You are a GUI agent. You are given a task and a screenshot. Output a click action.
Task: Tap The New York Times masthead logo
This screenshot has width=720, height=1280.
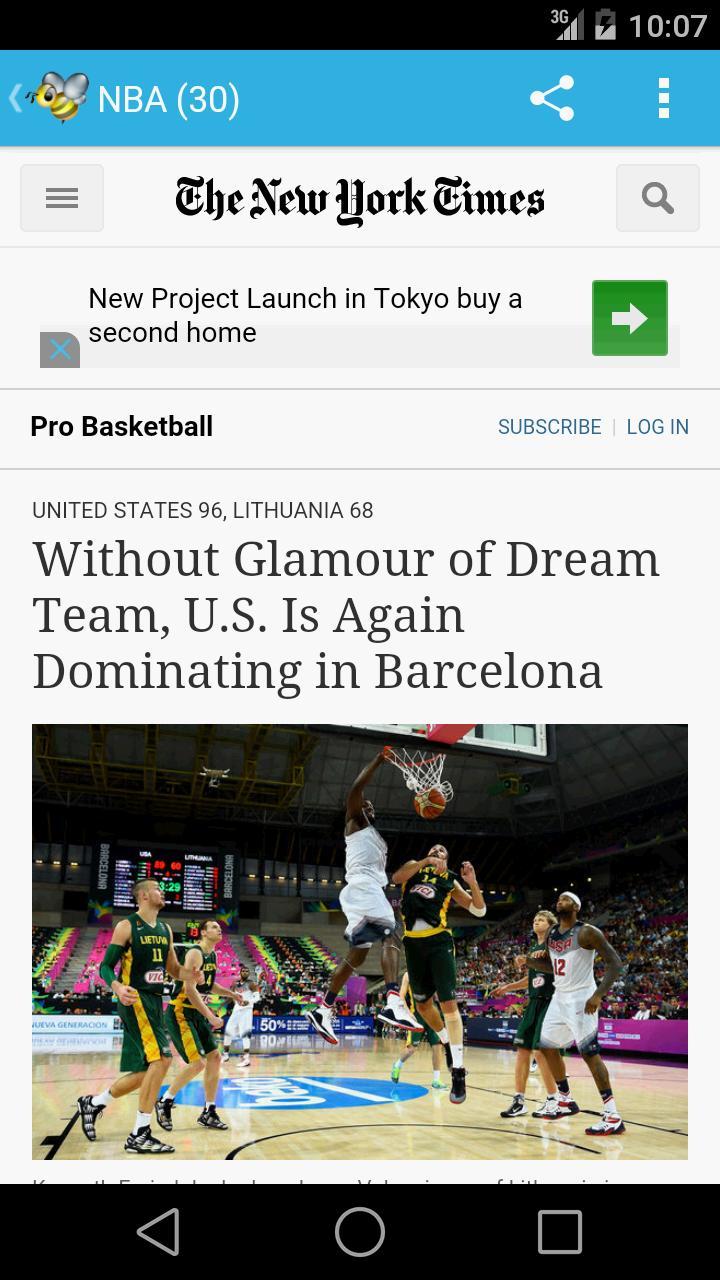coord(359,197)
